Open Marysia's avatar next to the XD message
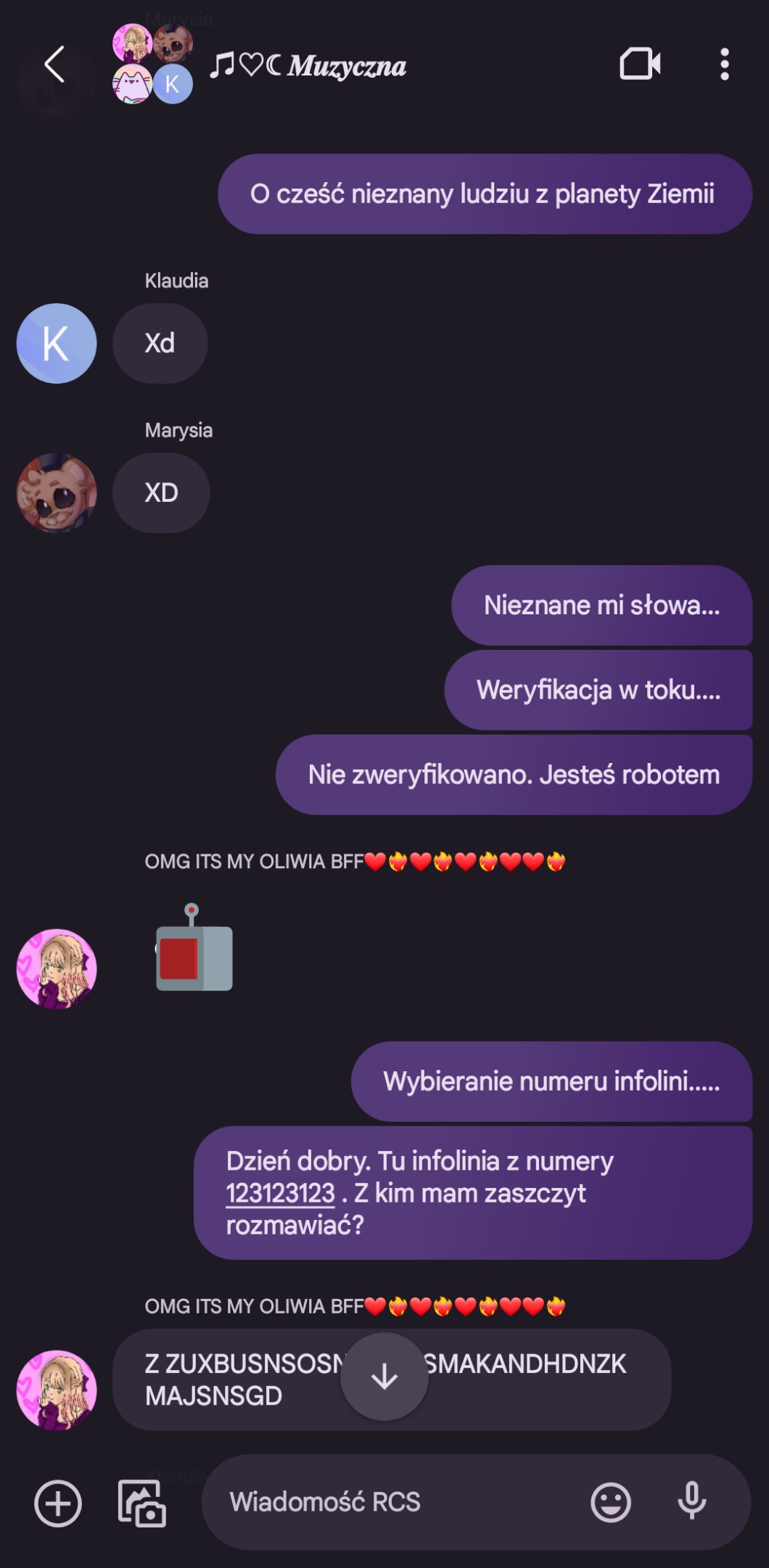The image size is (769, 1568). coord(57,493)
